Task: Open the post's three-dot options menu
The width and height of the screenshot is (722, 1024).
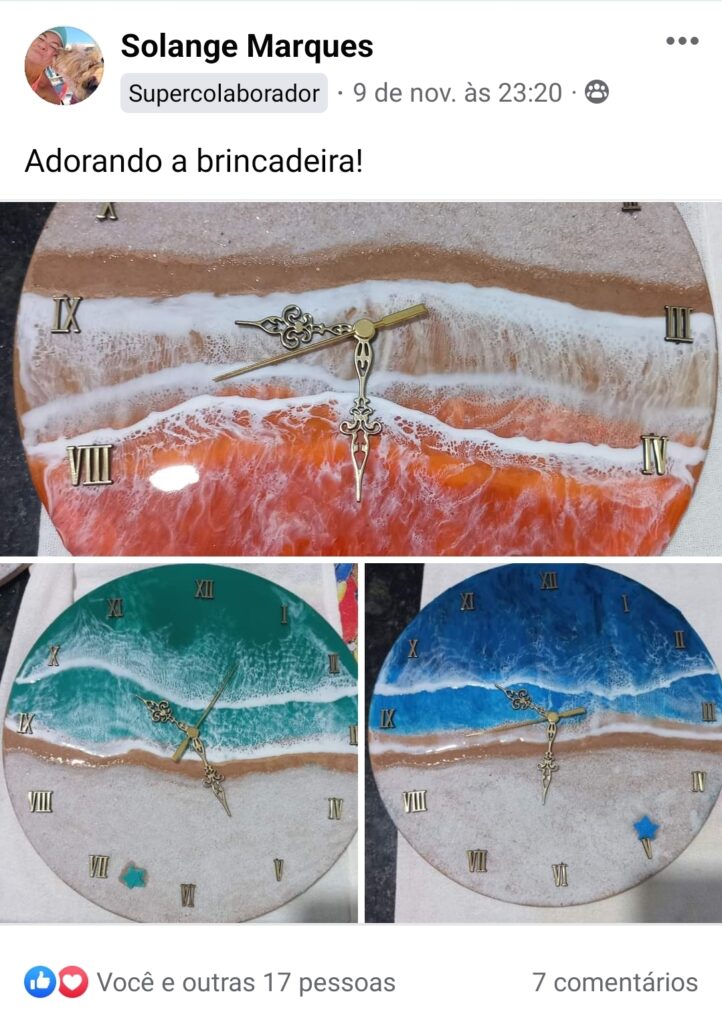Action: pyautogui.click(x=682, y=42)
